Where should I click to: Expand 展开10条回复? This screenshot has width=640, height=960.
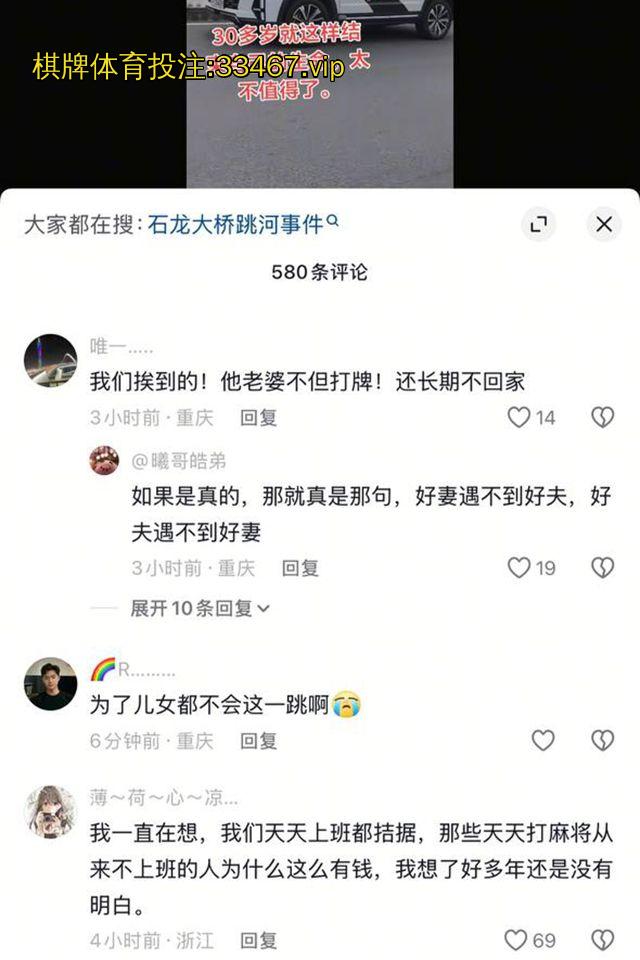200,608
